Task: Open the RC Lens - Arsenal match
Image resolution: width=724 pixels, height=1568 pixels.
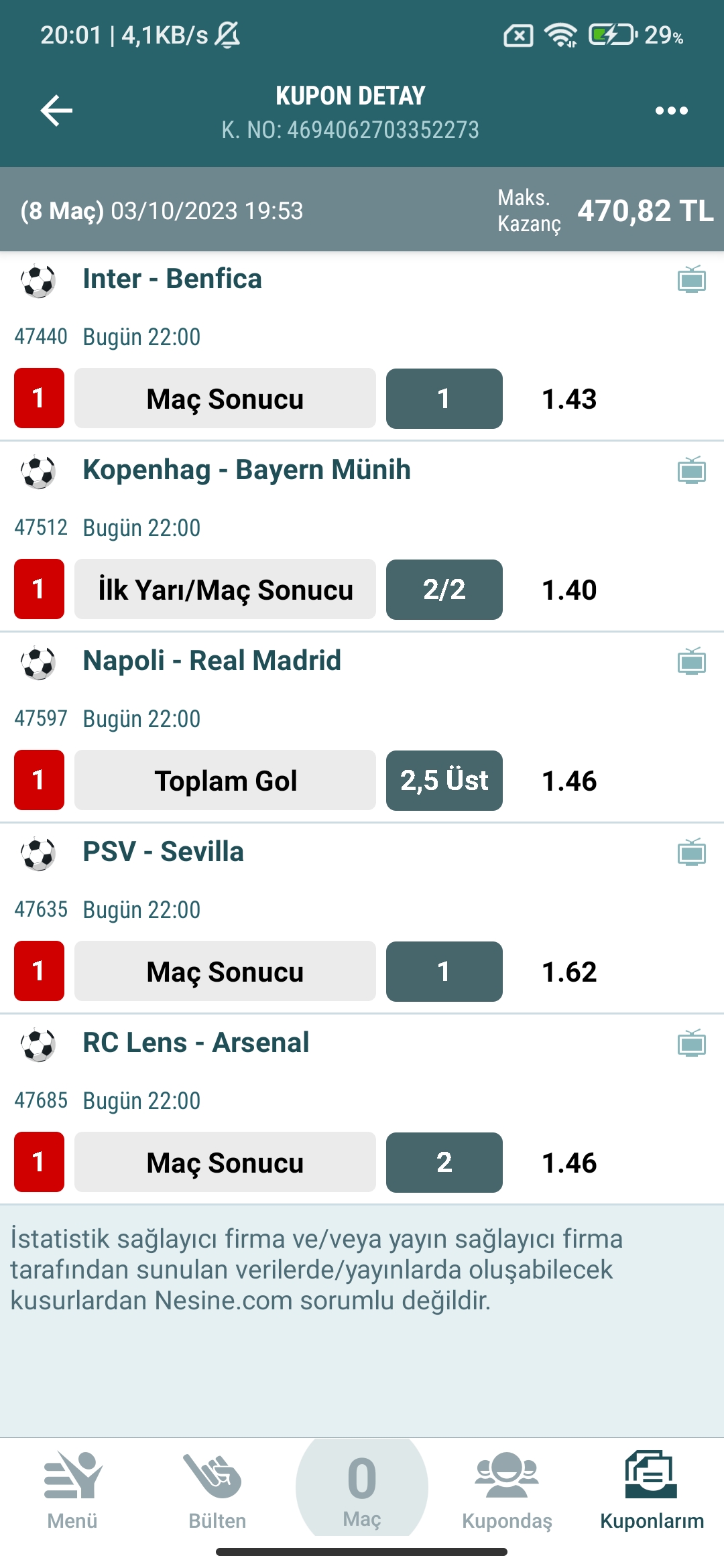Action: pyautogui.click(x=196, y=1043)
